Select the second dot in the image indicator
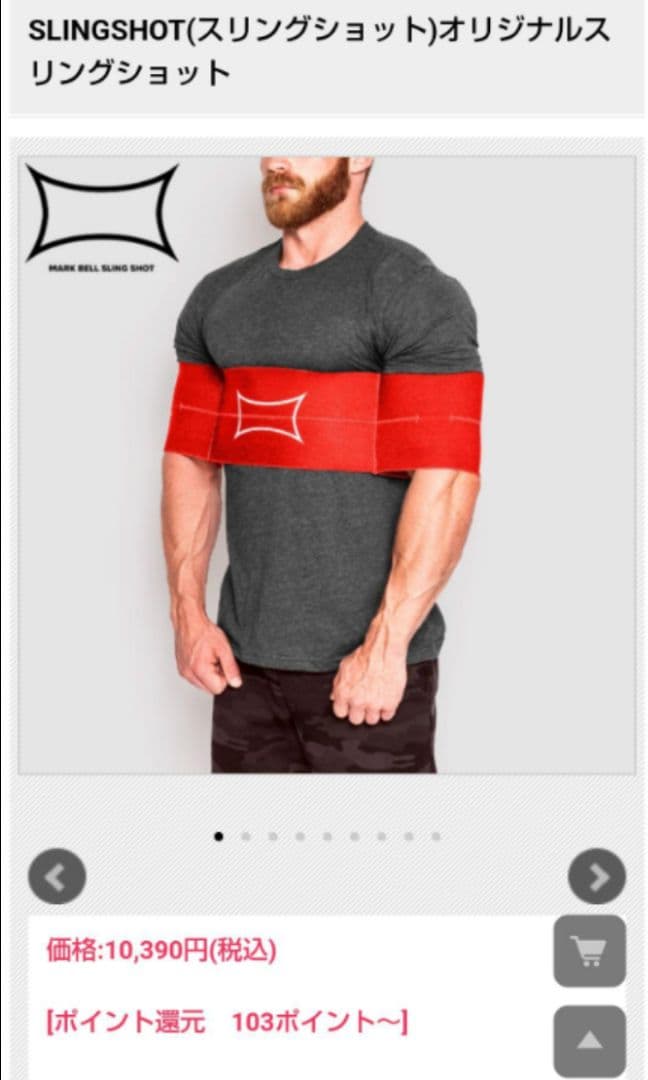This screenshot has width=648, height=1080. pos(246,837)
